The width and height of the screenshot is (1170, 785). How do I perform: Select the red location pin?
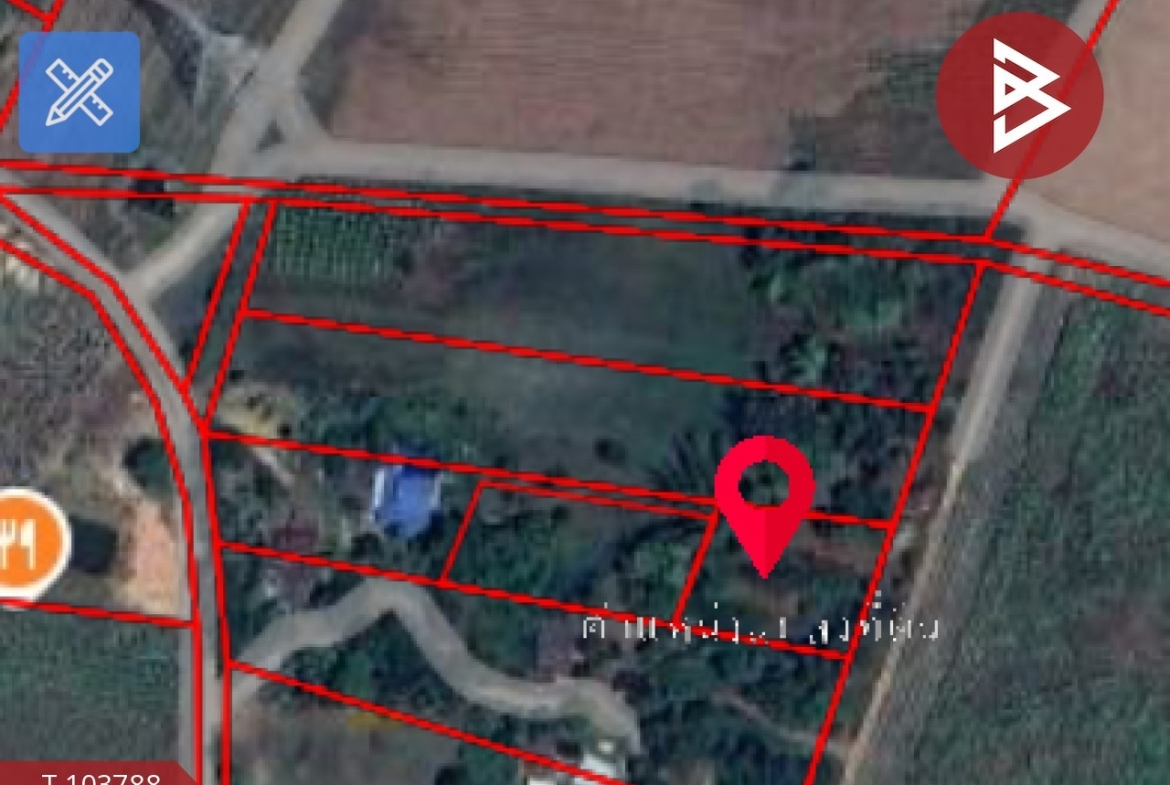764,494
